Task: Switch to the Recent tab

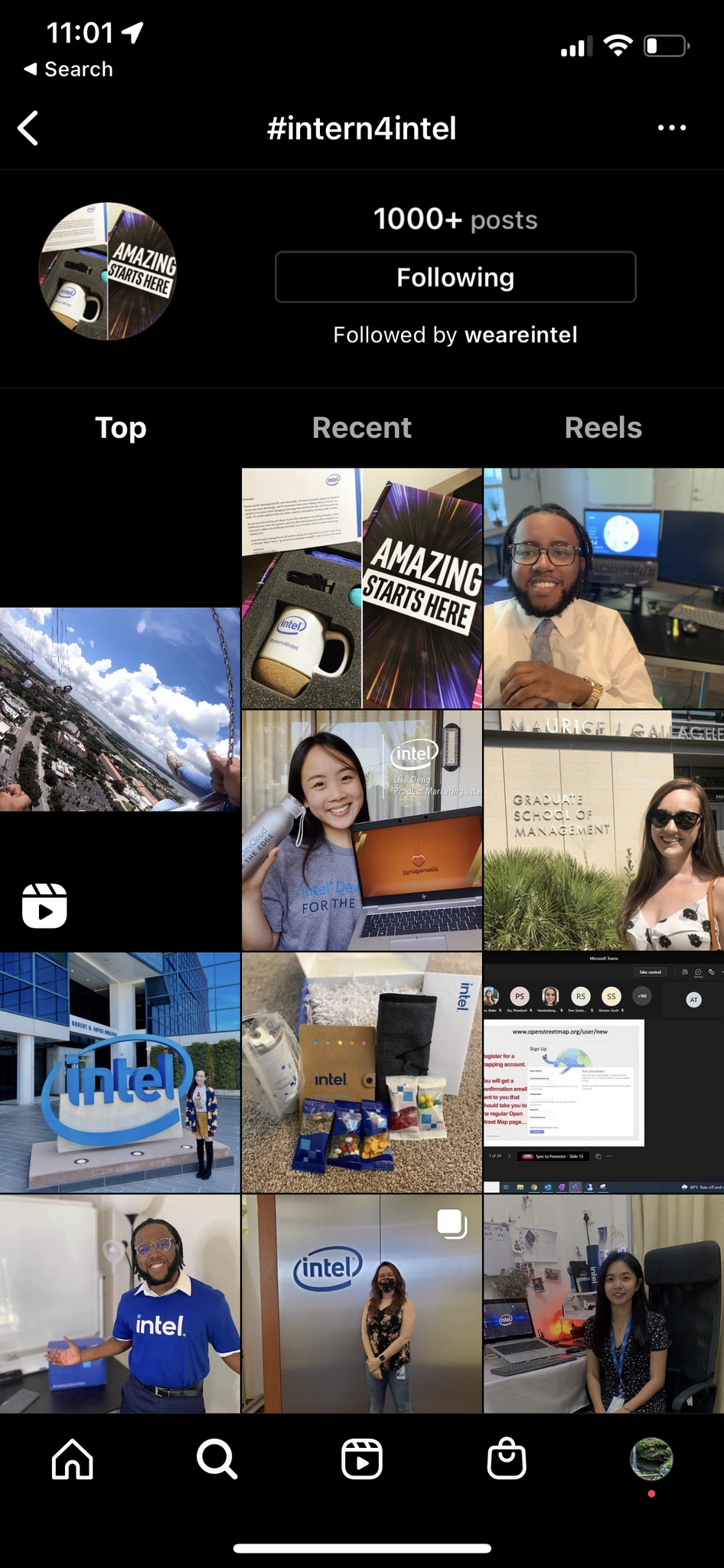Action: pyautogui.click(x=361, y=428)
